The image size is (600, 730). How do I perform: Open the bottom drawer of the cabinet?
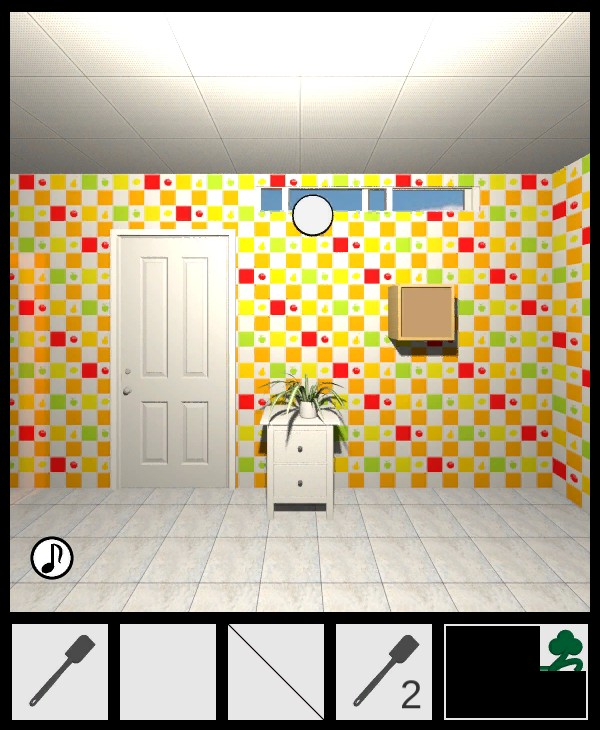click(x=301, y=484)
